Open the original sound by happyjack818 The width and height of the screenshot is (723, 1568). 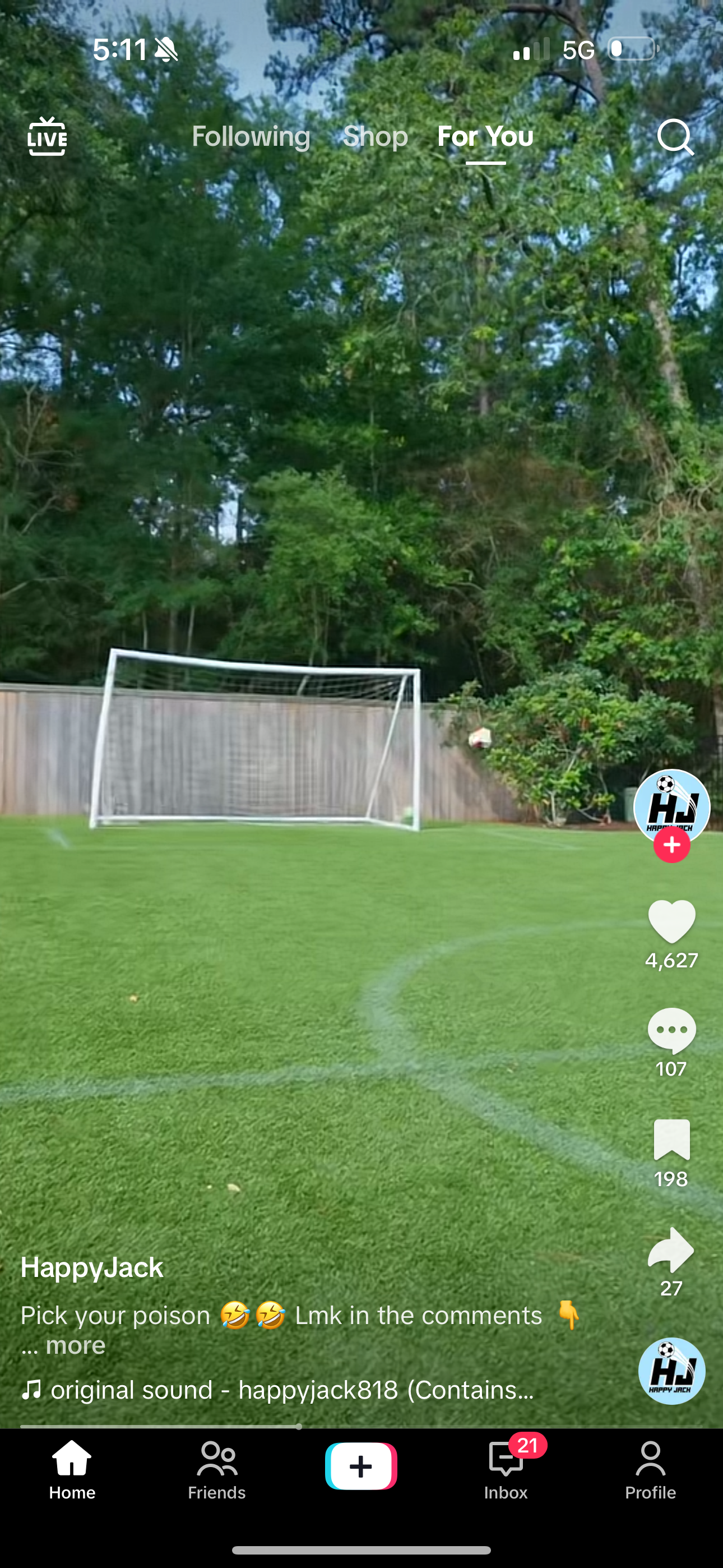pyautogui.click(x=292, y=1390)
